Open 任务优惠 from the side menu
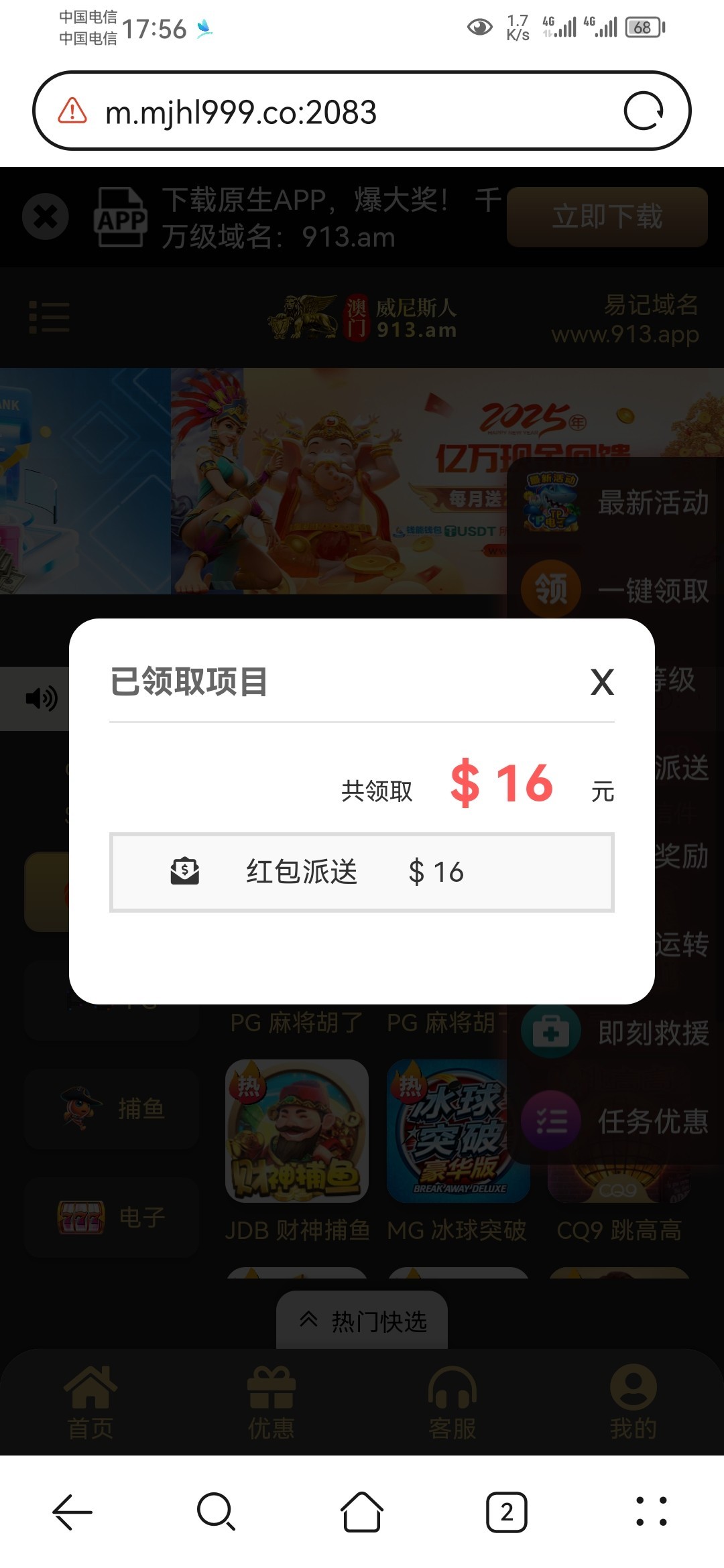The image size is (724, 1568). coord(615,1121)
